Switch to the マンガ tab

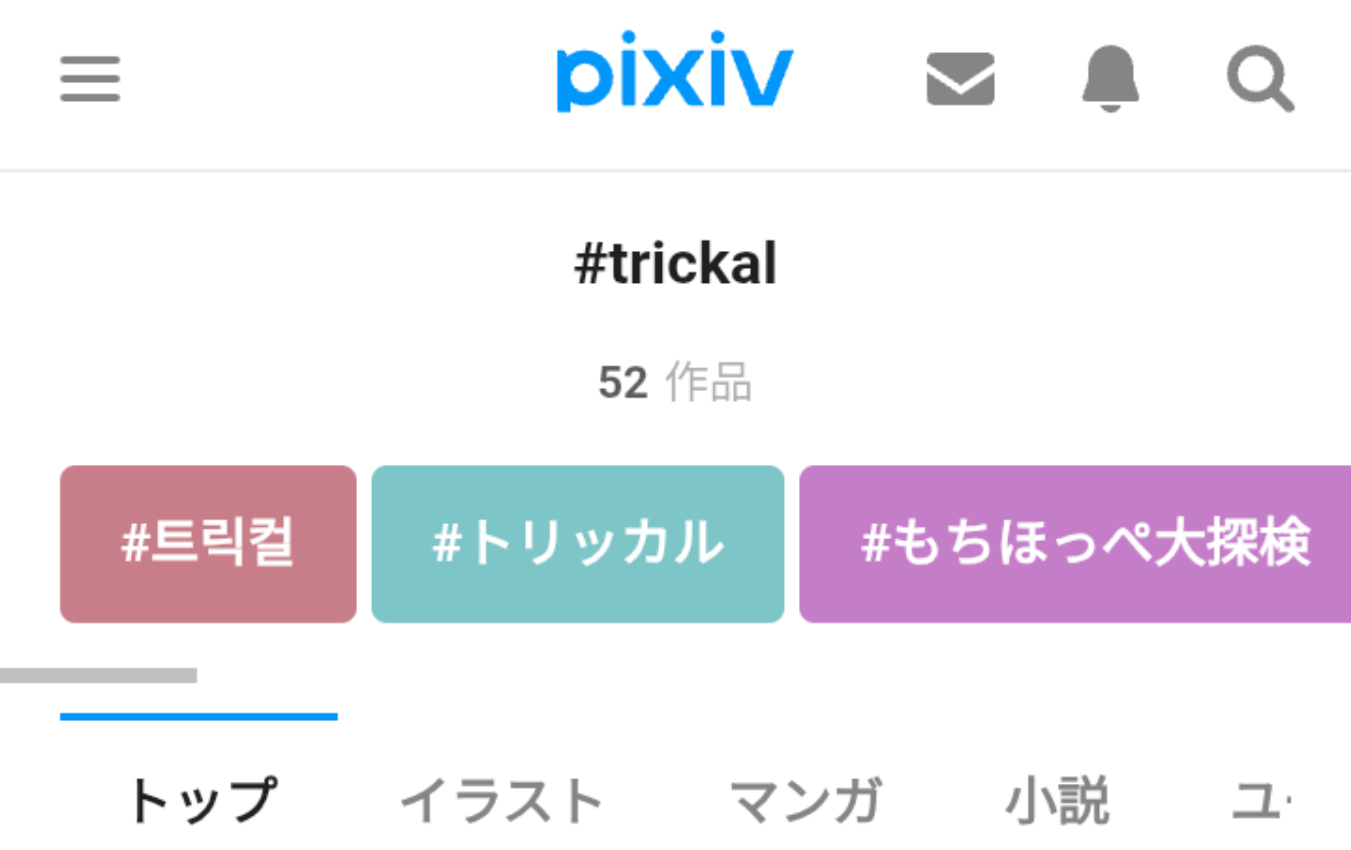805,800
